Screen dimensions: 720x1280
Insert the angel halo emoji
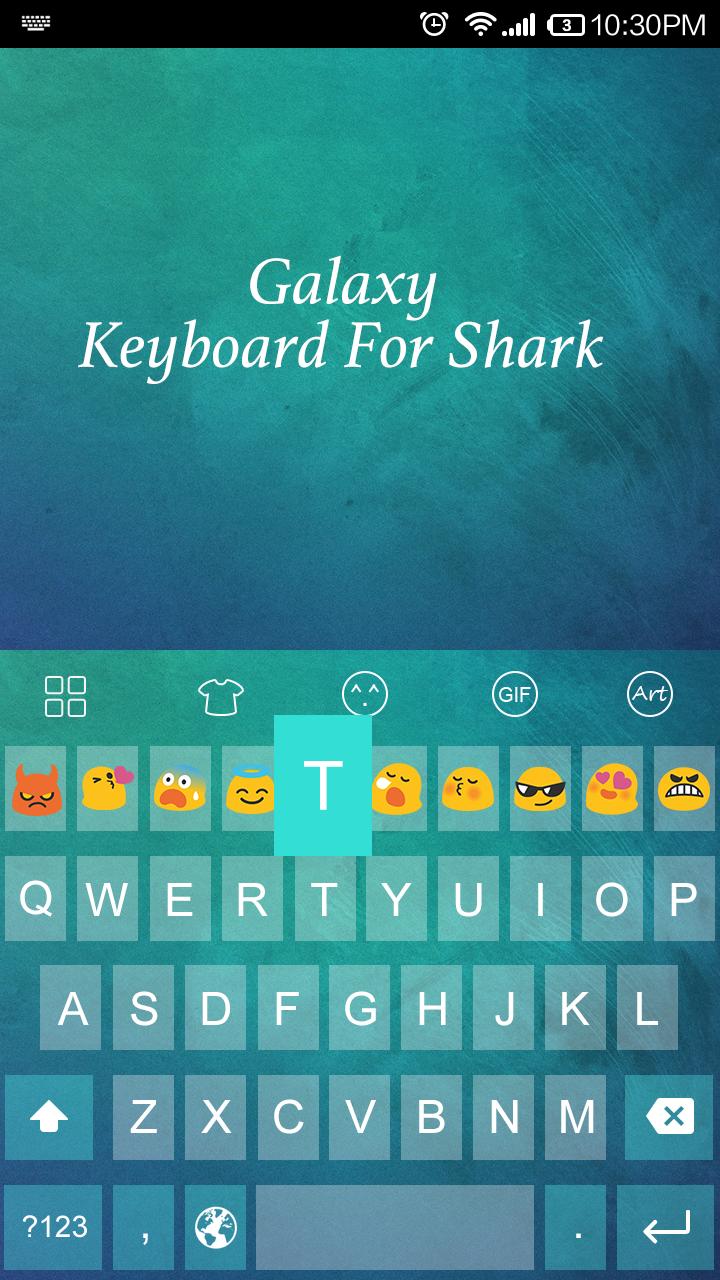(250, 789)
